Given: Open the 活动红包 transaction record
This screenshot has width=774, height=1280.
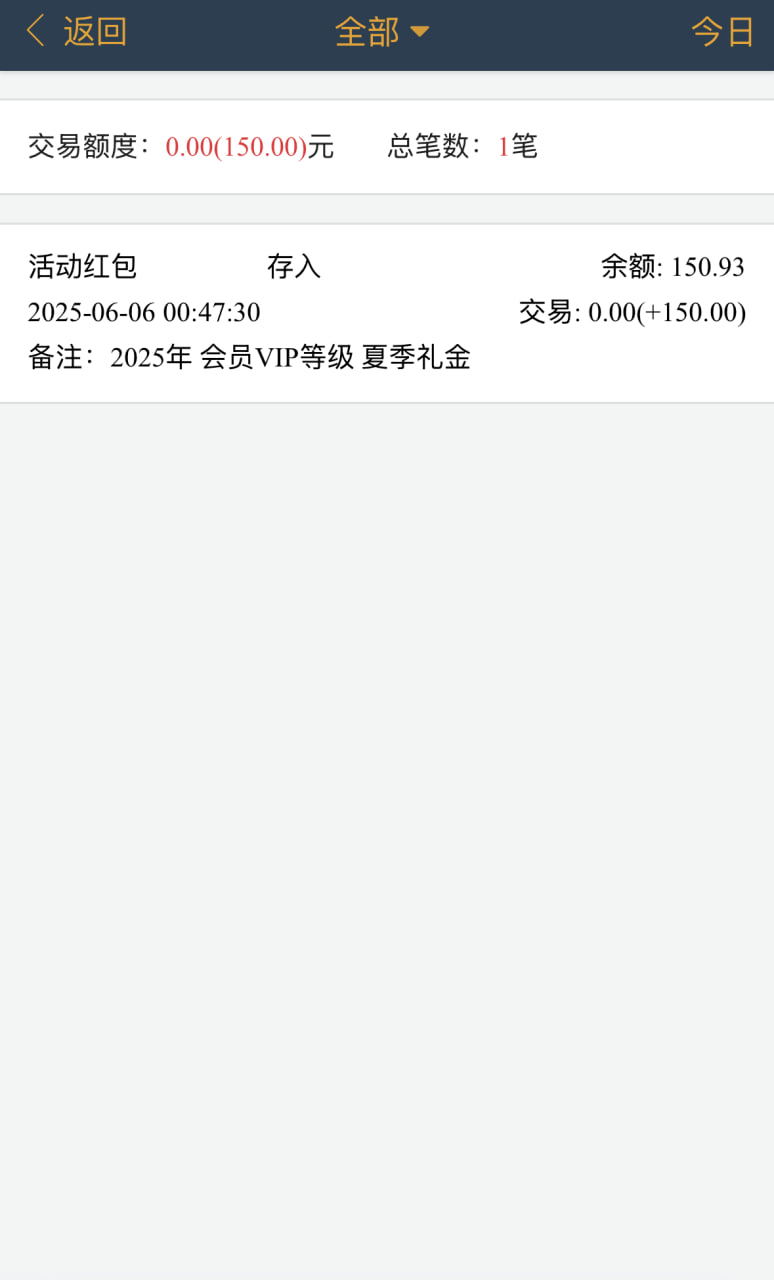Looking at the screenshot, I should point(386,312).
